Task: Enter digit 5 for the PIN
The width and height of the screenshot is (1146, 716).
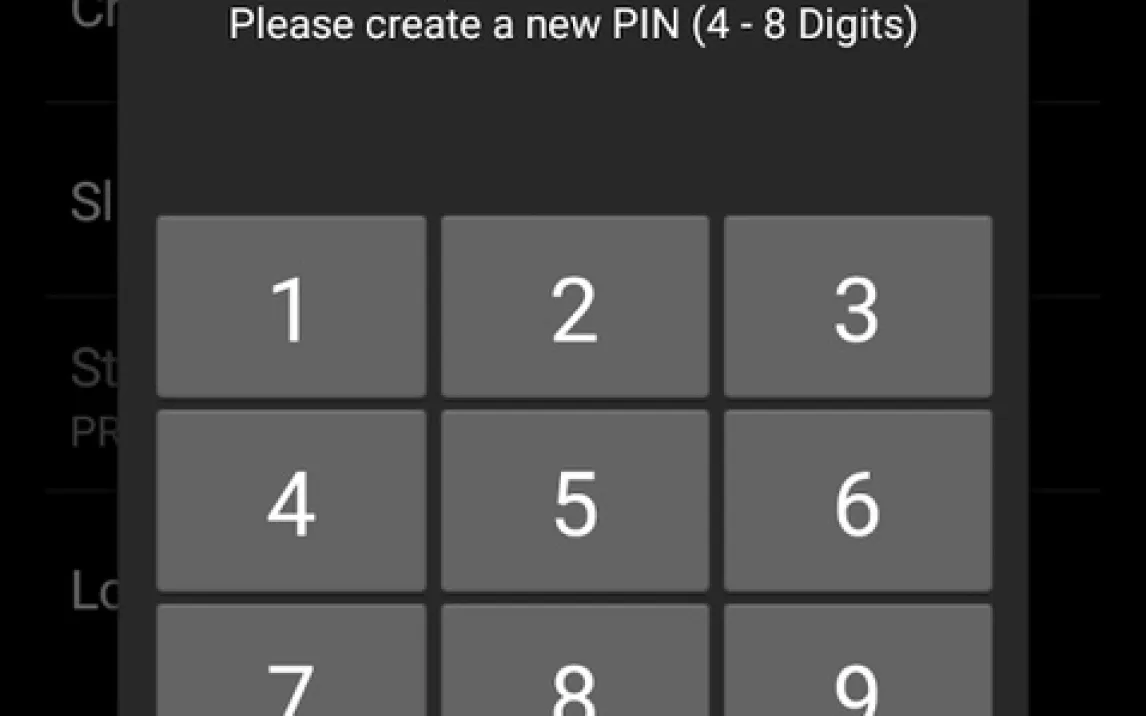Action: point(575,501)
